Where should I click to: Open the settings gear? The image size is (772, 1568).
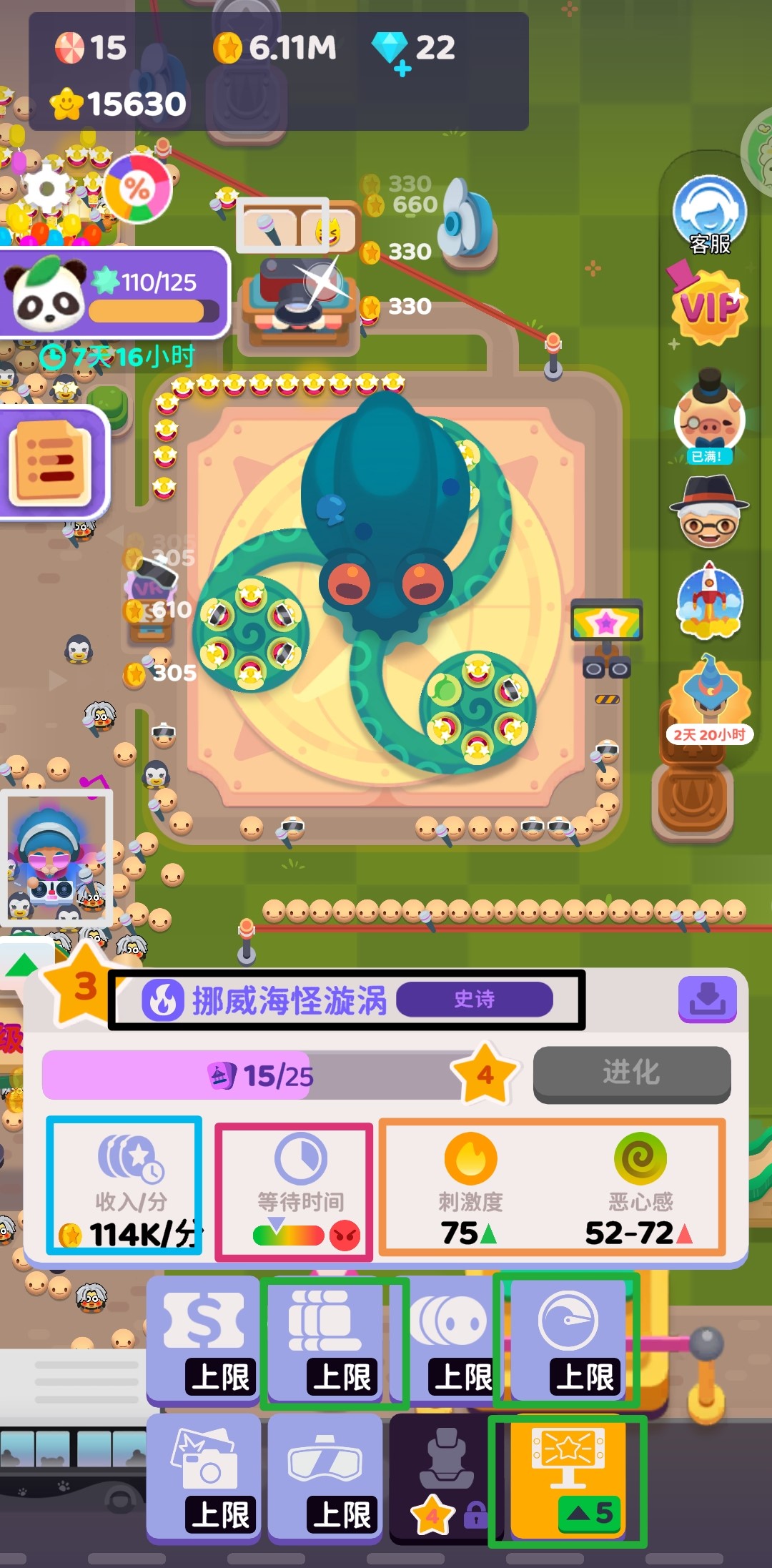[x=47, y=190]
